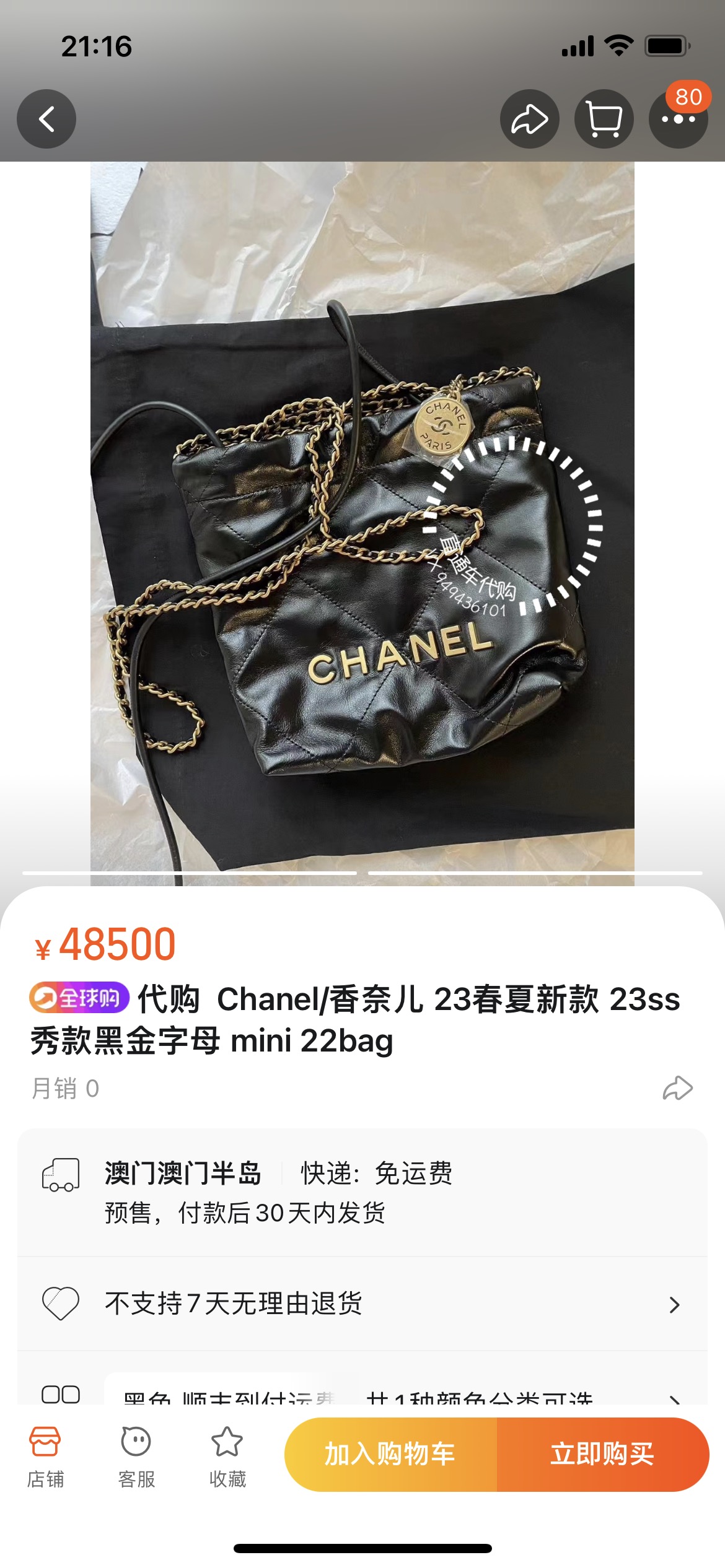The image size is (725, 1568).
Task: Open the shopping cart
Action: pyautogui.click(x=604, y=119)
